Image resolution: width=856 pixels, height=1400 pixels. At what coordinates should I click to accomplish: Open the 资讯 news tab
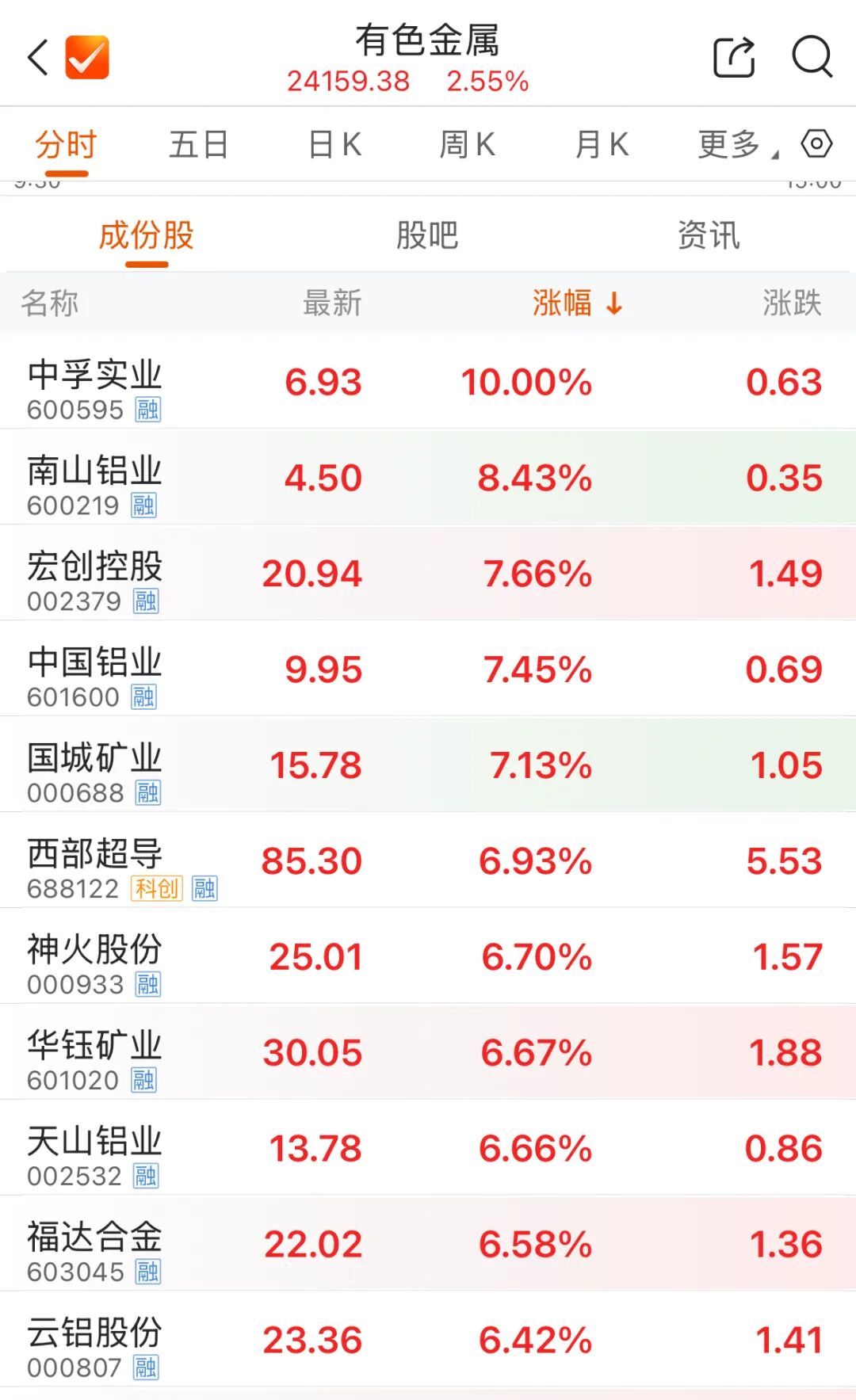pyautogui.click(x=709, y=235)
